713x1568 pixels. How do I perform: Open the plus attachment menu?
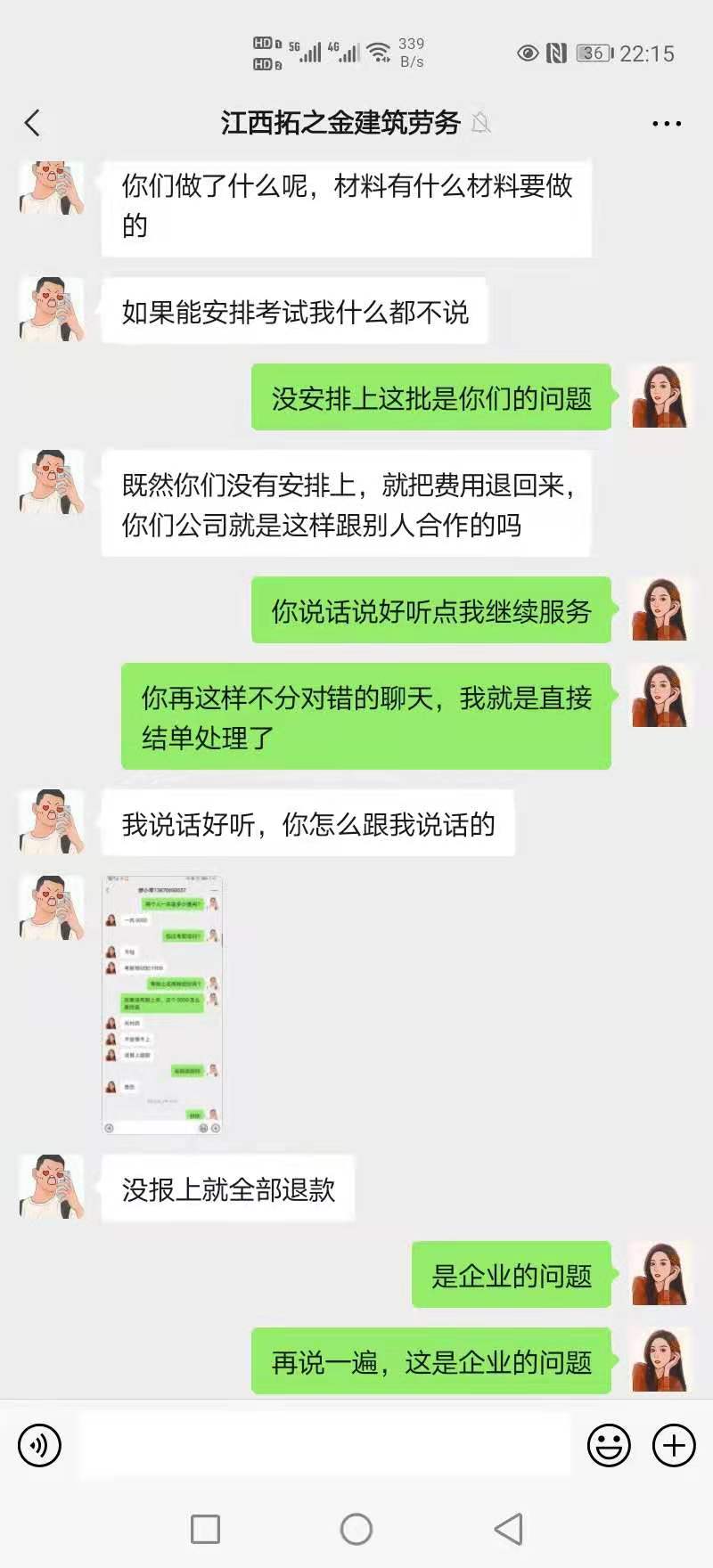coord(674,1445)
